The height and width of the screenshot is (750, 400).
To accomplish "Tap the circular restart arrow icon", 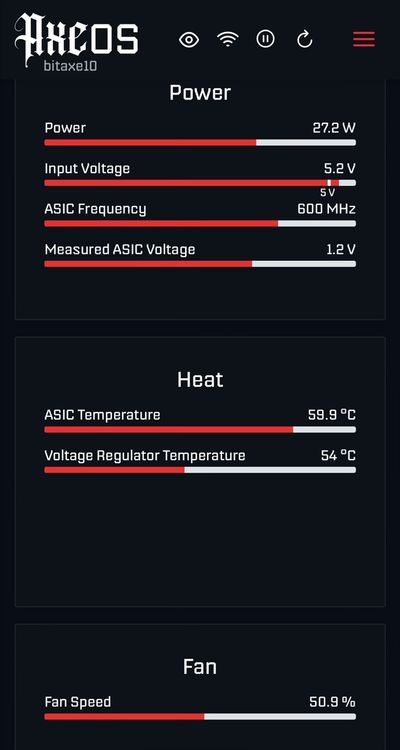I will (305, 39).
